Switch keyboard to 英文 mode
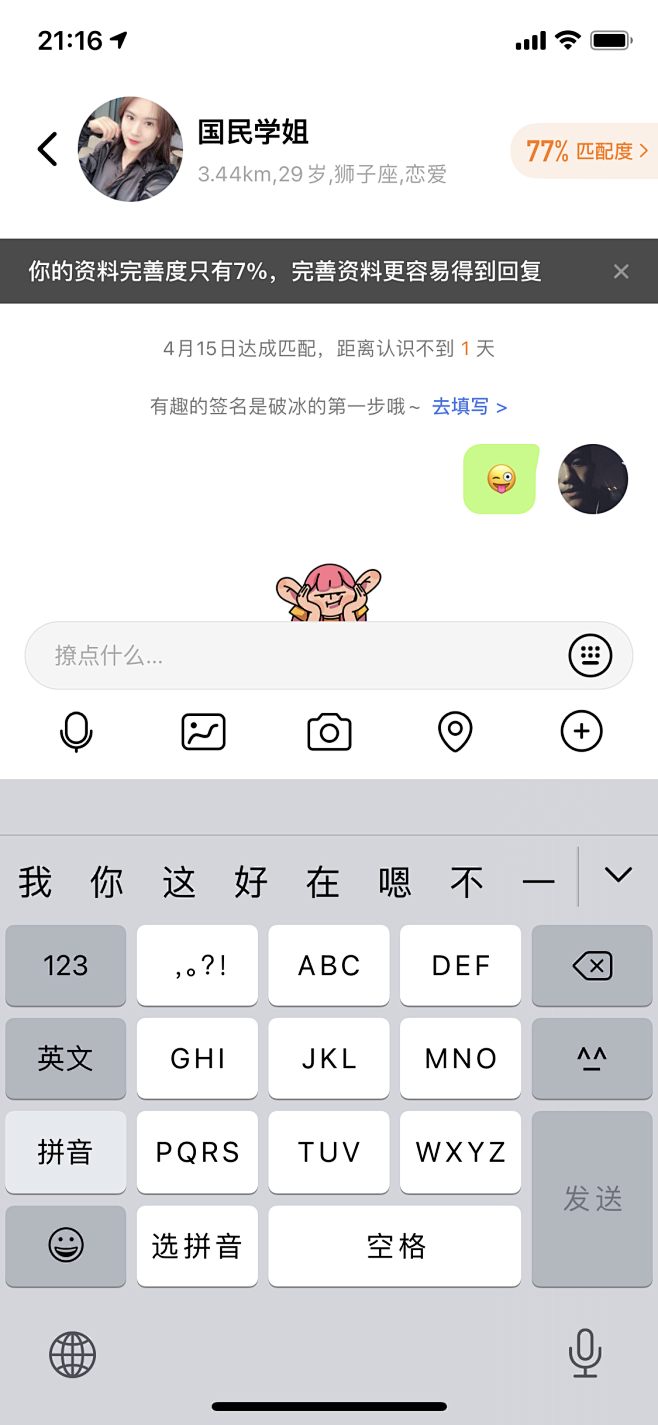 (x=66, y=1058)
